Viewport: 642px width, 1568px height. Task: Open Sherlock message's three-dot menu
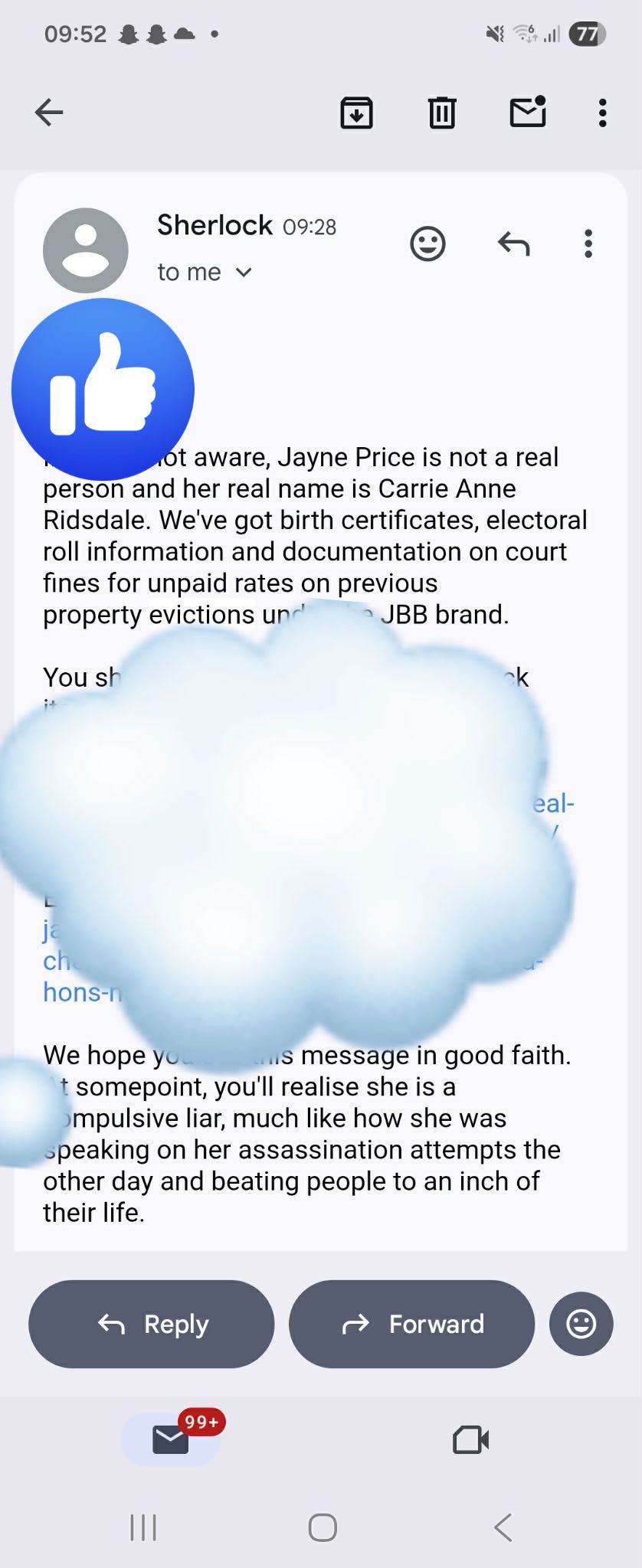[x=588, y=244]
